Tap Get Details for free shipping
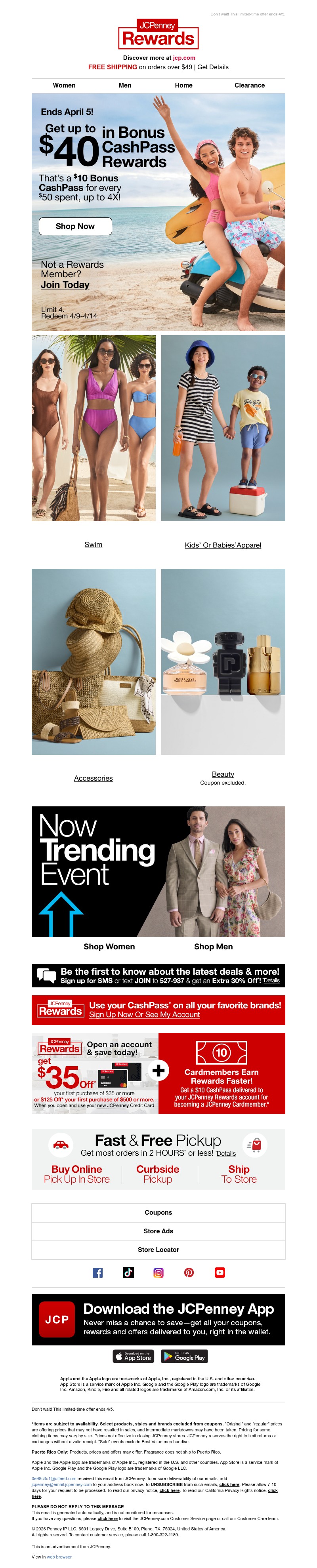317x1568 pixels. 212,67
